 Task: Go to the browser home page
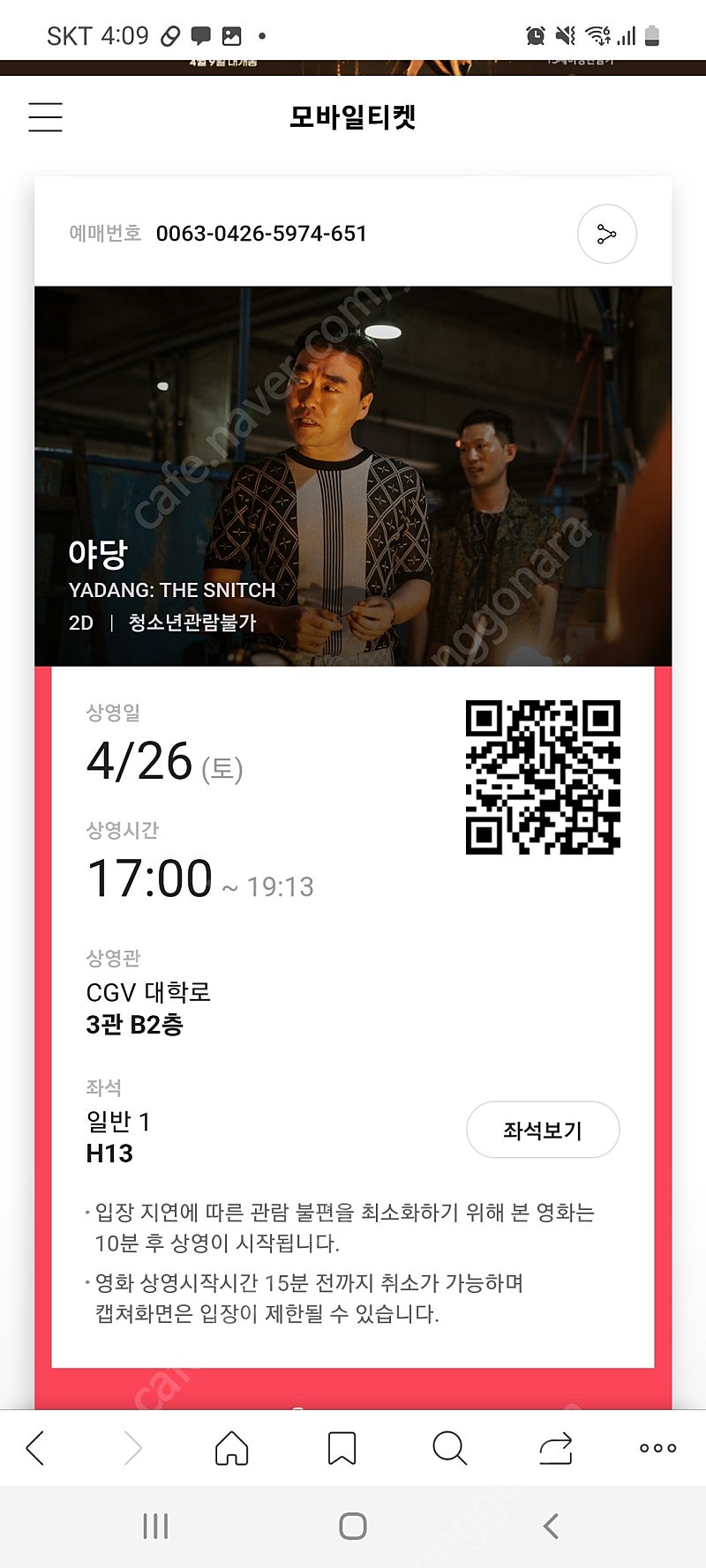(232, 1448)
